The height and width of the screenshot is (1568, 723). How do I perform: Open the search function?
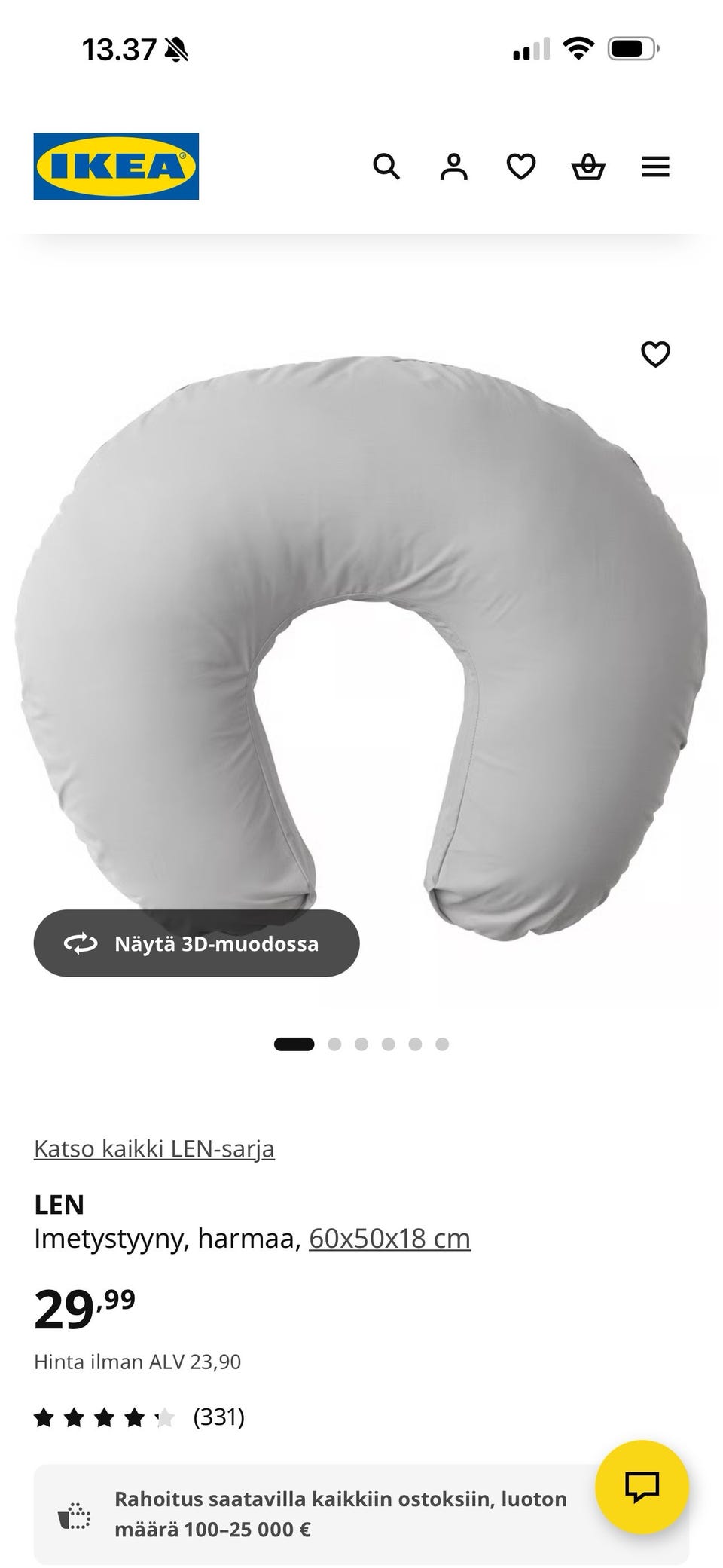point(388,167)
